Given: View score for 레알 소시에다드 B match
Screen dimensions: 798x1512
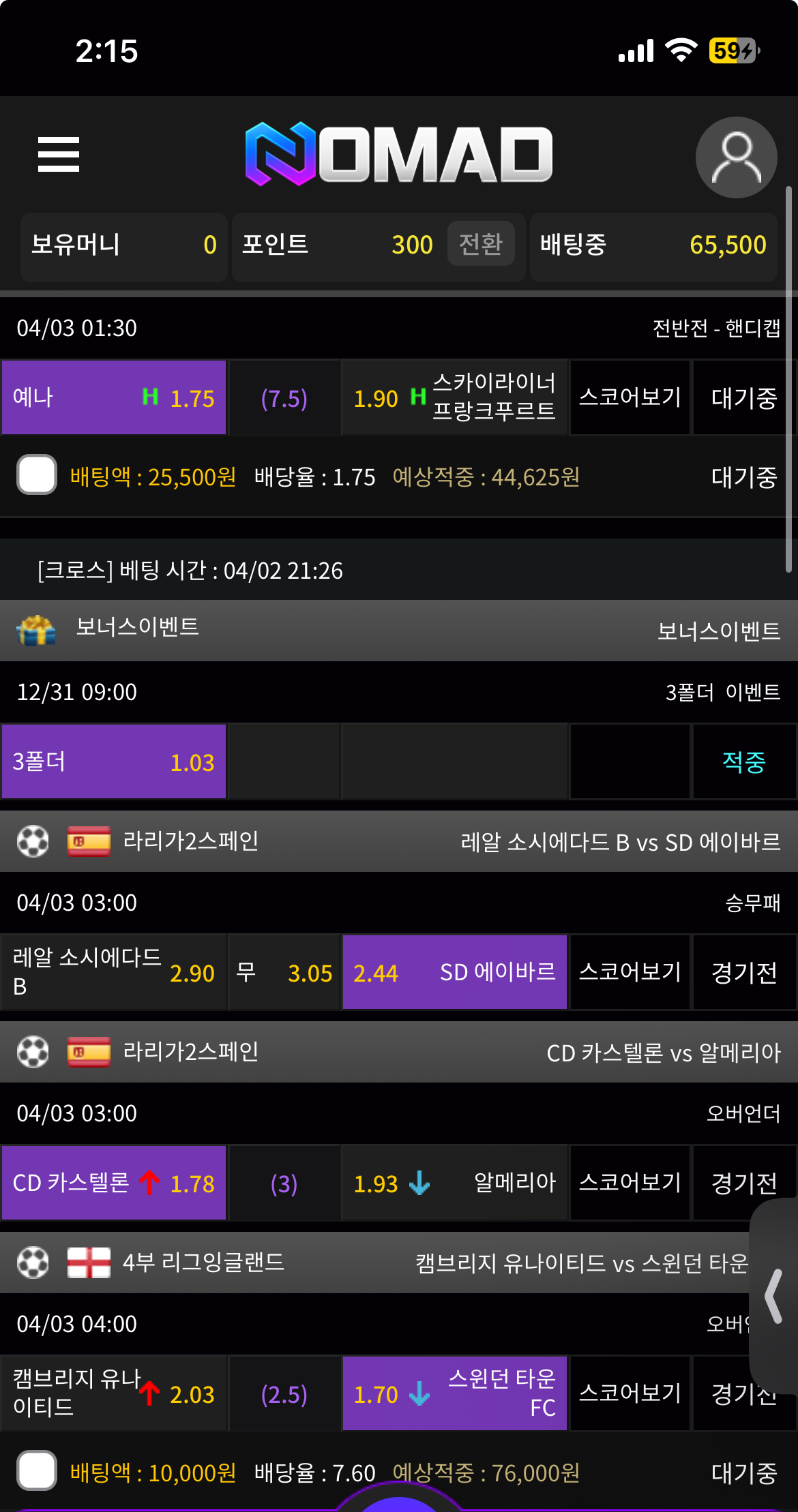Looking at the screenshot, I should [x=630, y=972].
